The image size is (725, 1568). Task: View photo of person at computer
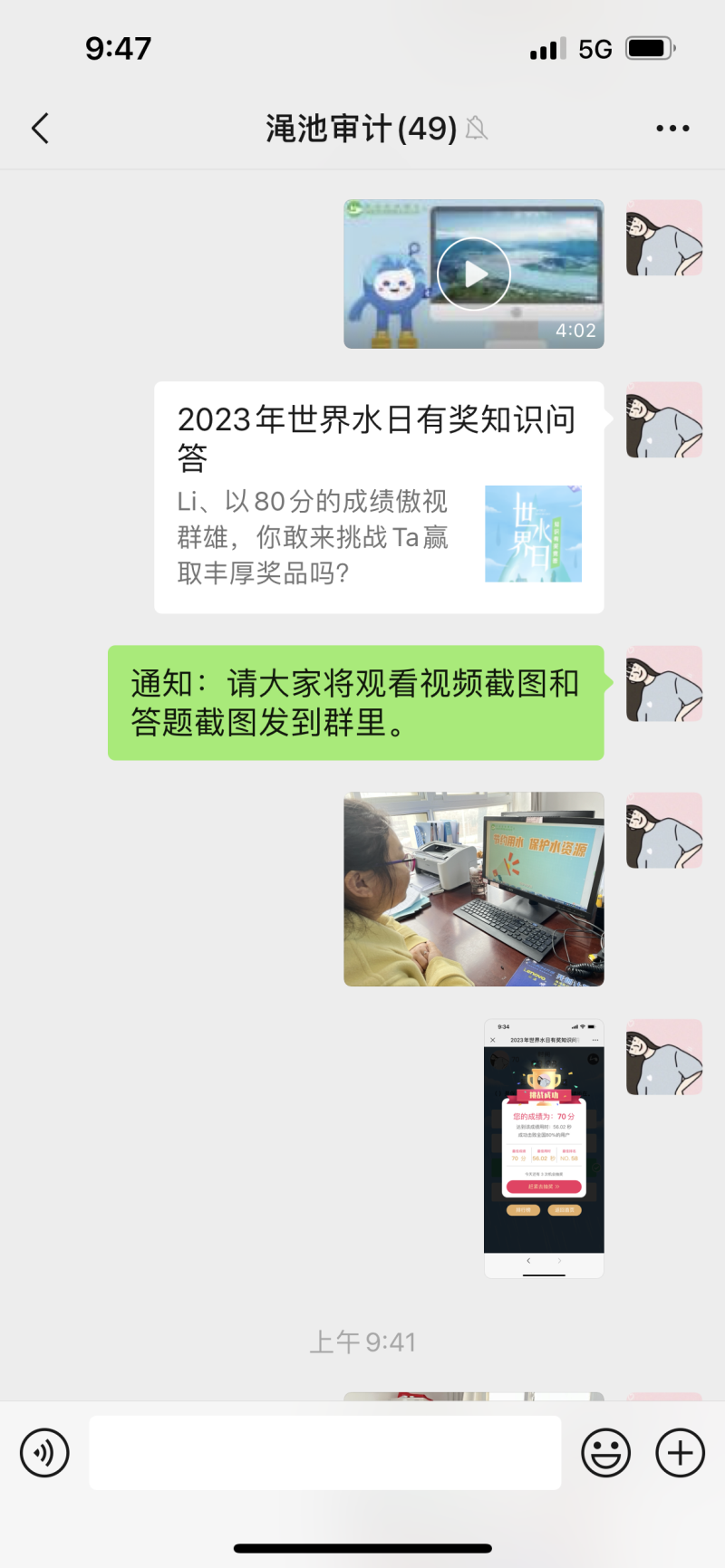pyautogui.click(x=473, y=889)
